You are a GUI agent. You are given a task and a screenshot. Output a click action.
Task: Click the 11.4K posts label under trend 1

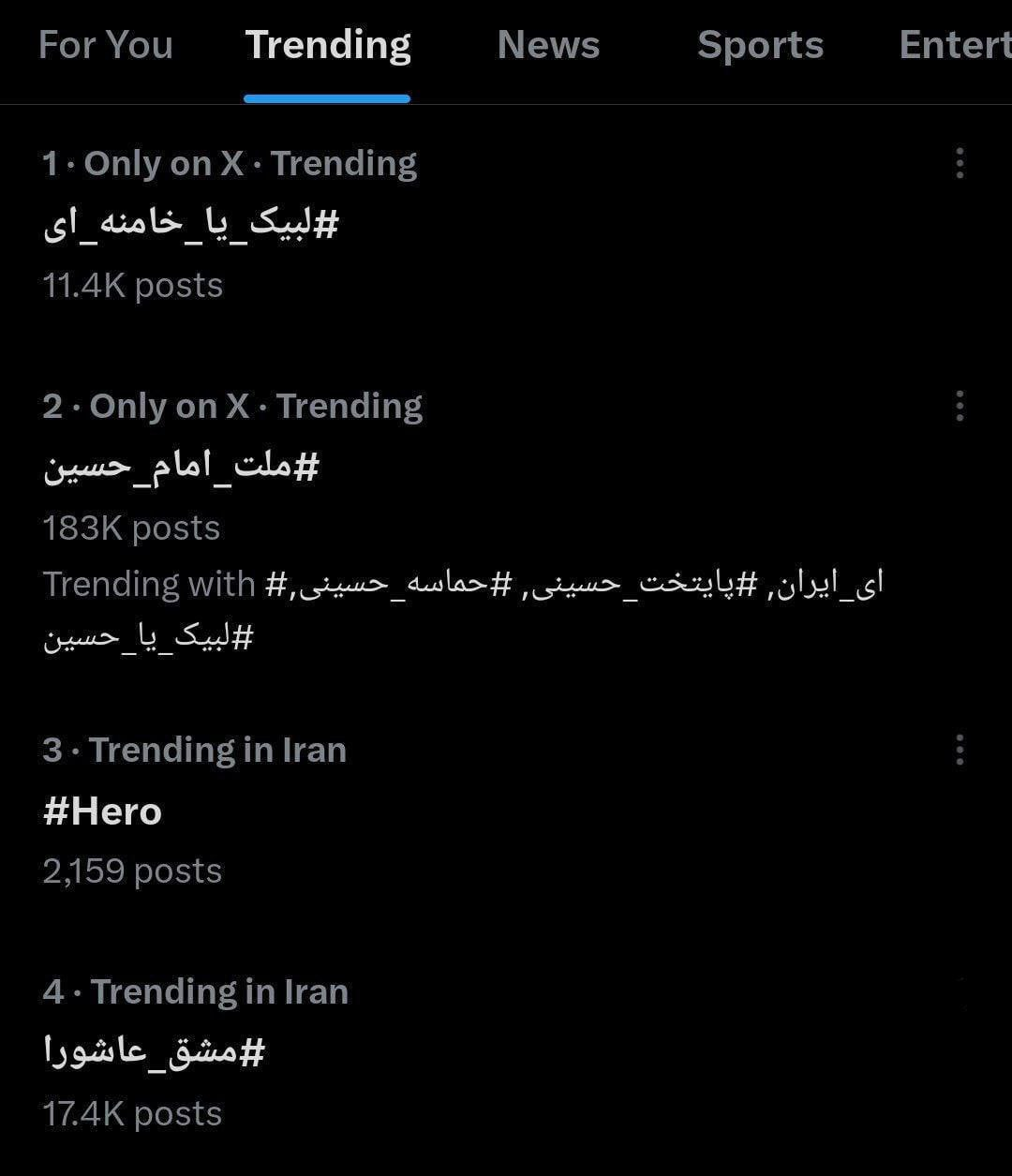pos(131,284)
